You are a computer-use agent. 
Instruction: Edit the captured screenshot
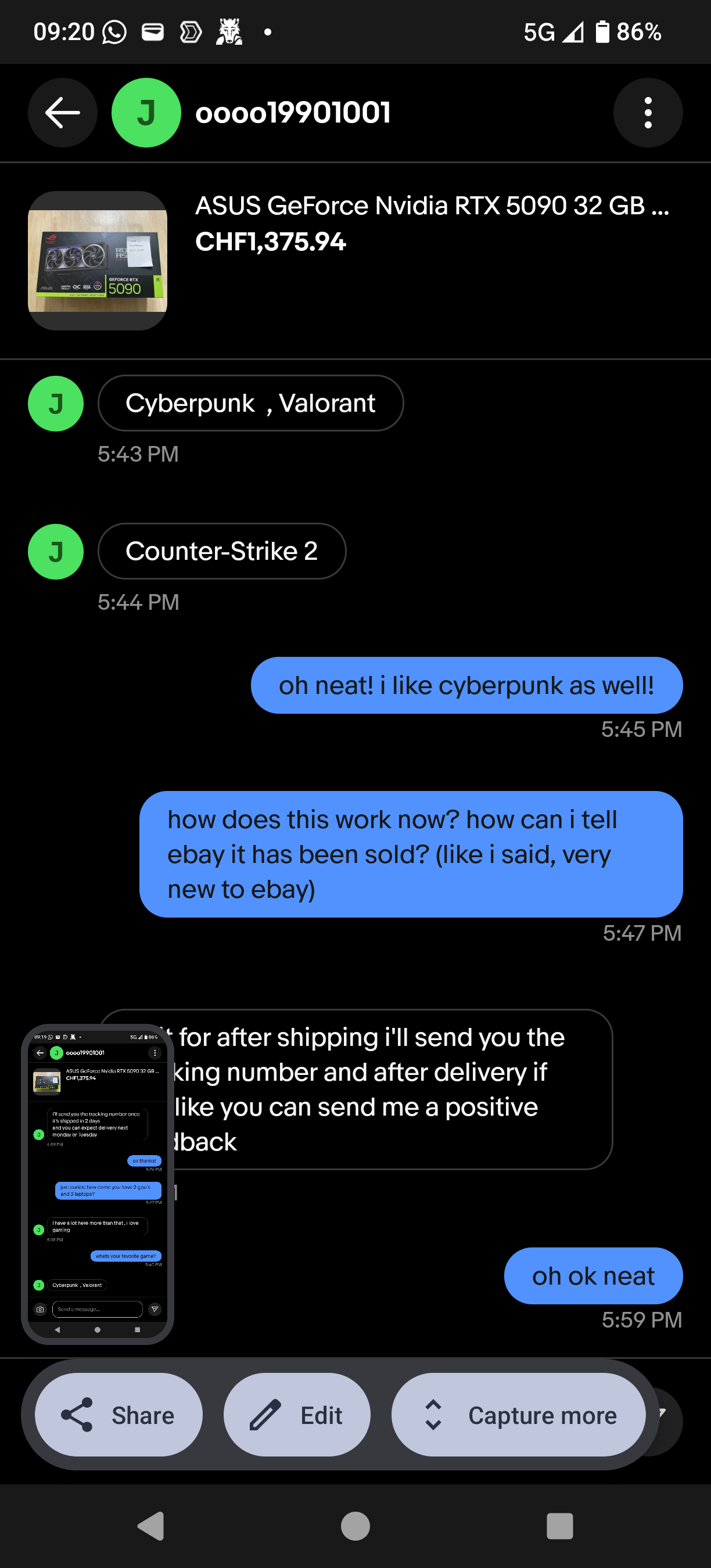click(297, 1415)
